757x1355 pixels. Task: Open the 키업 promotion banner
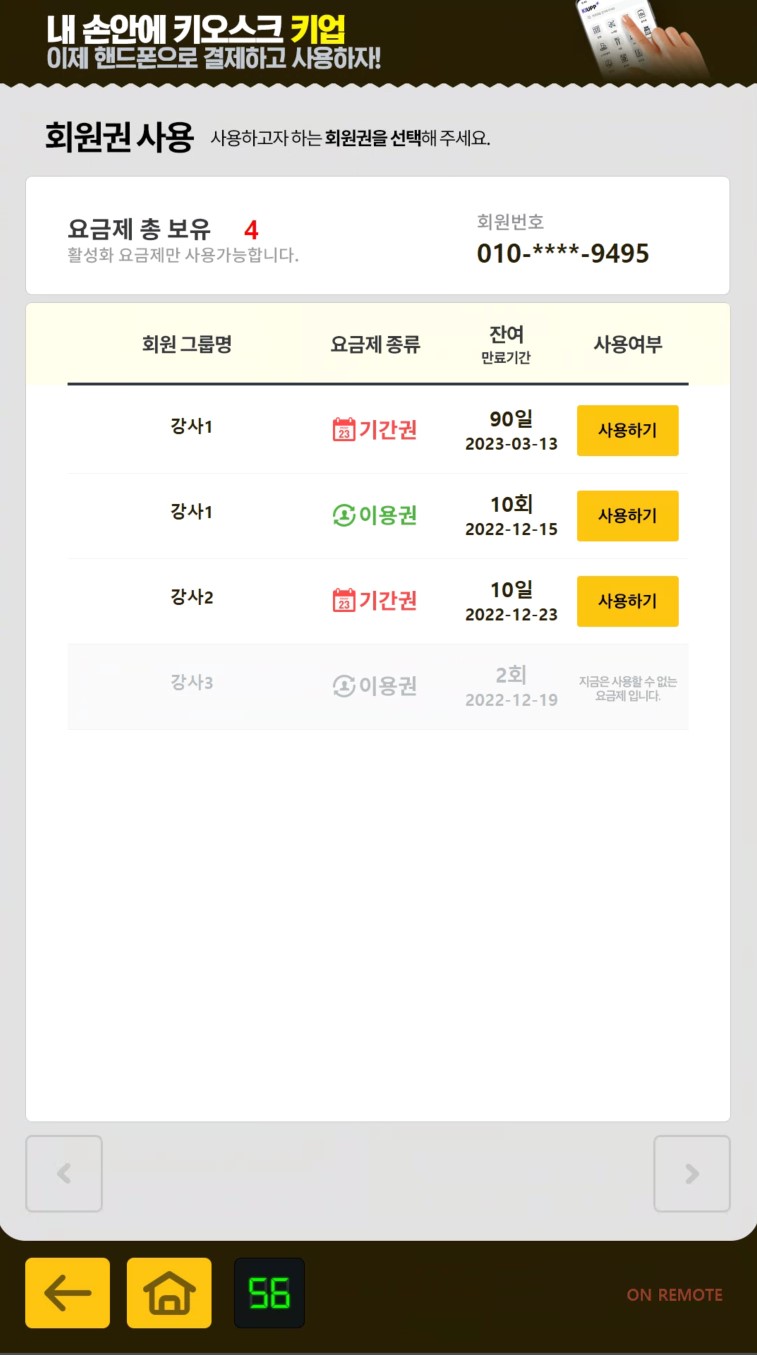[378, 41]
